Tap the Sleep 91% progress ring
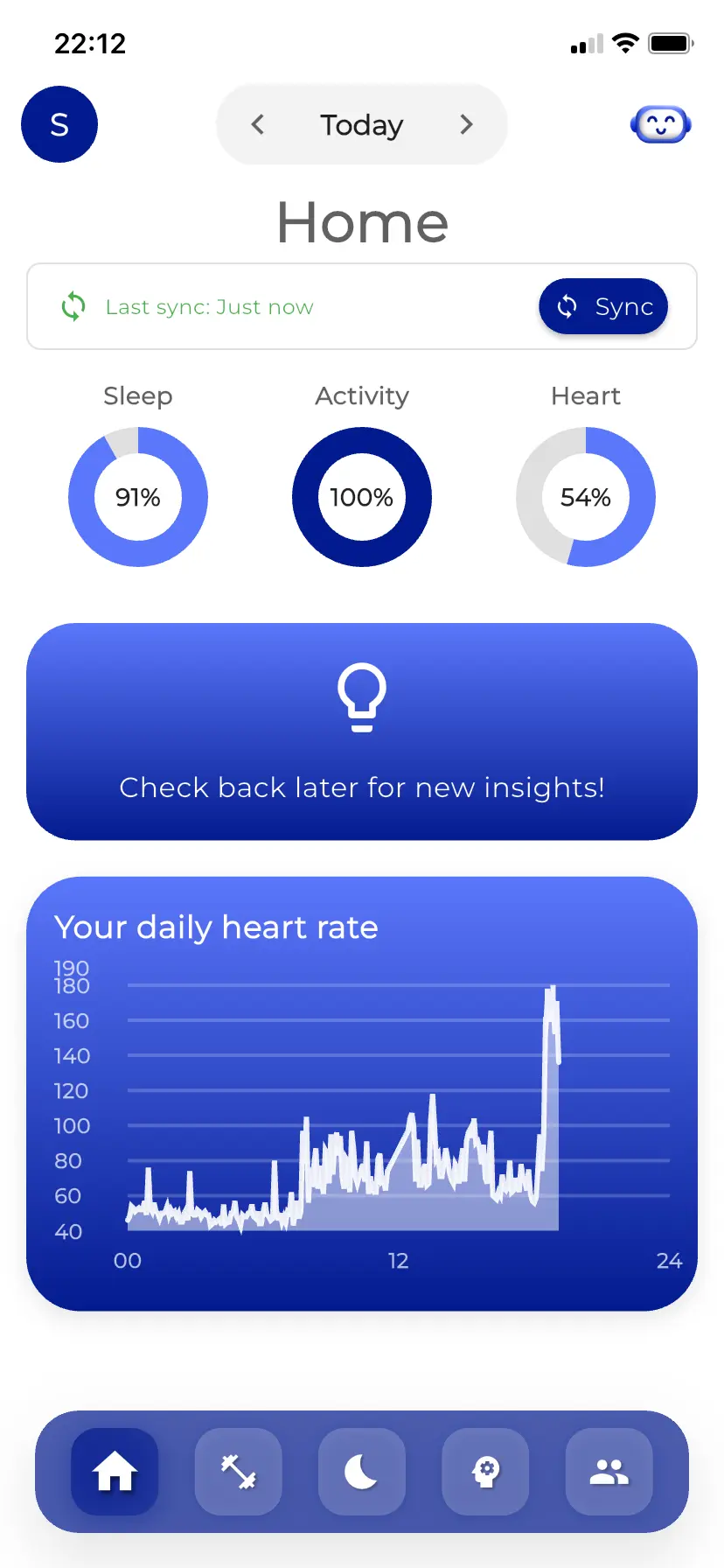Screen dimensions: 724x1568 point(137,497)
